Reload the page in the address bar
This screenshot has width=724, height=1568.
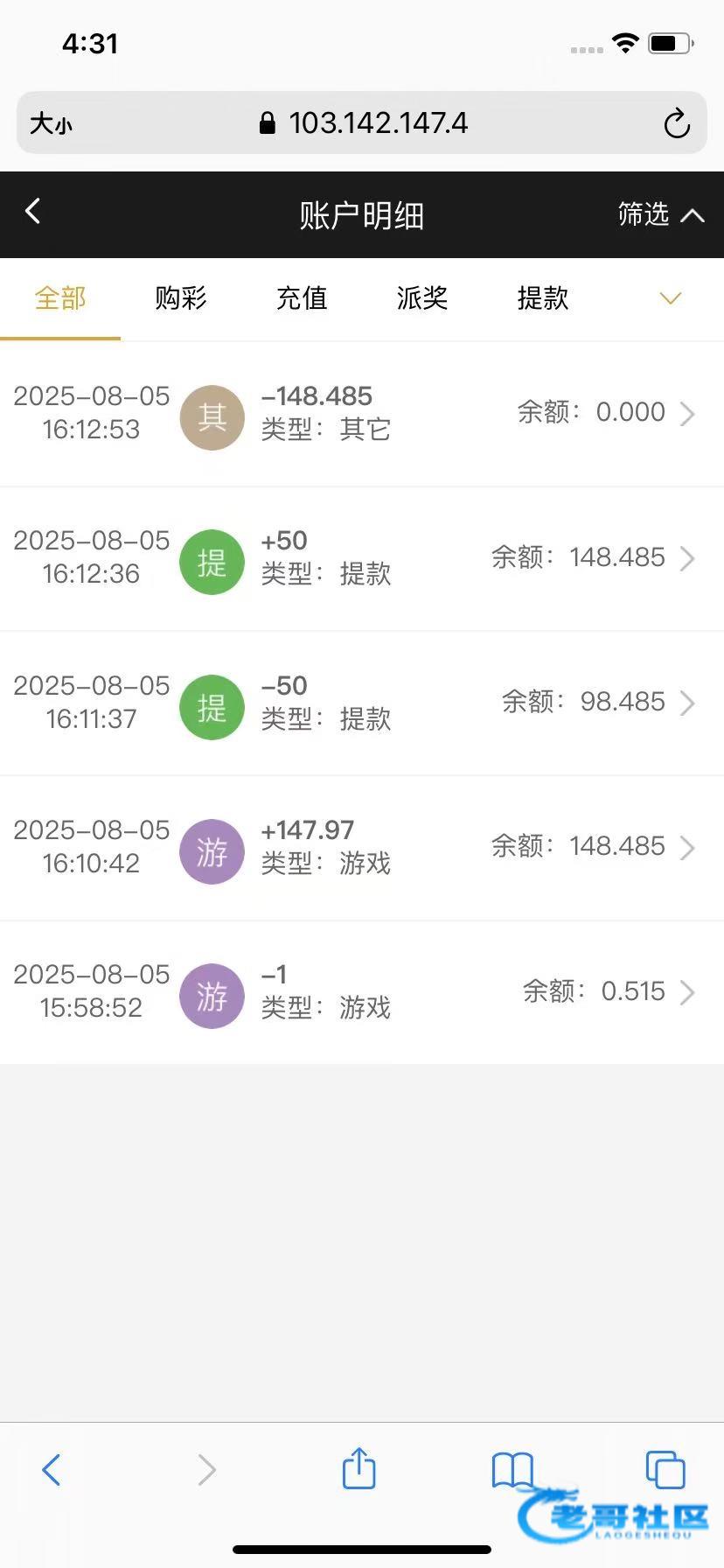click(677, 123)
